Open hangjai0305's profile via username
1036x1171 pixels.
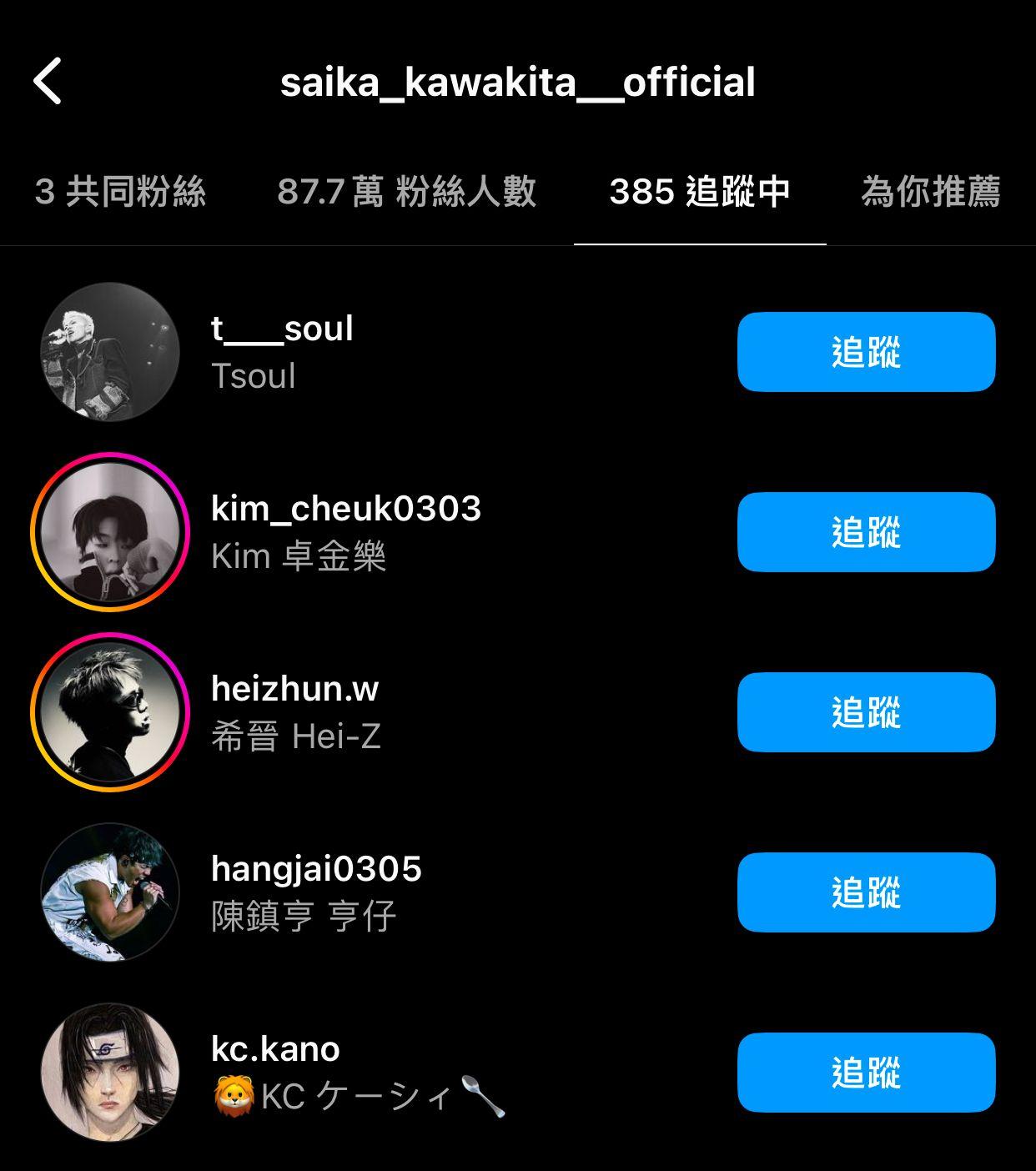pos(315,868)
